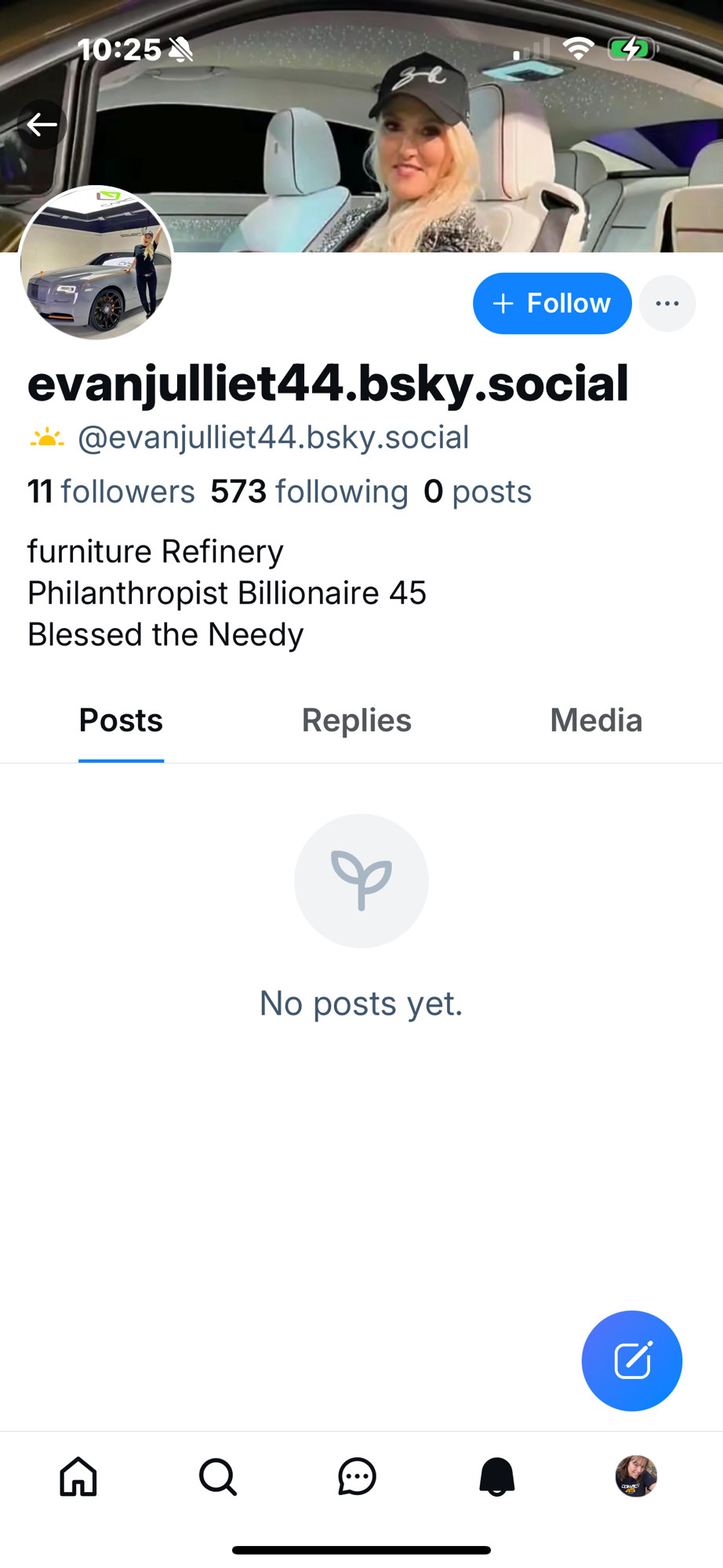Open my own profile tab
The height and width of the screenshot is (1568, 723).
click(636, 1477)
